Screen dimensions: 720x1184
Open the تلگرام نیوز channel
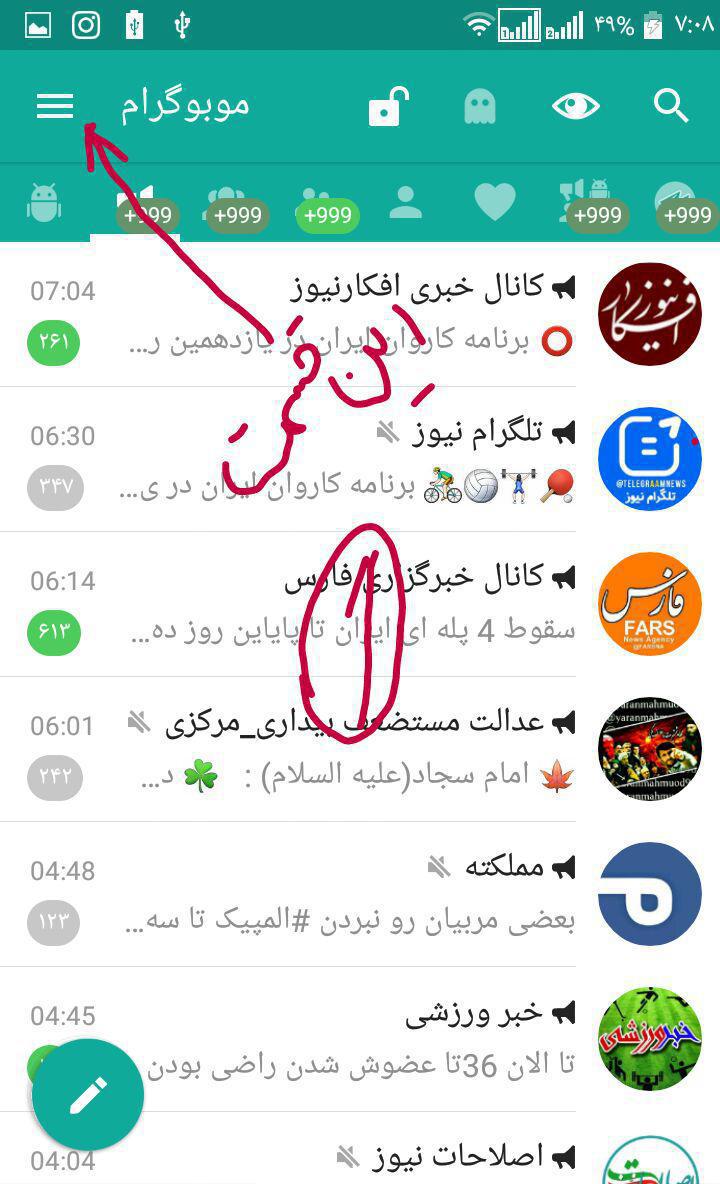(x=360, y=459)
